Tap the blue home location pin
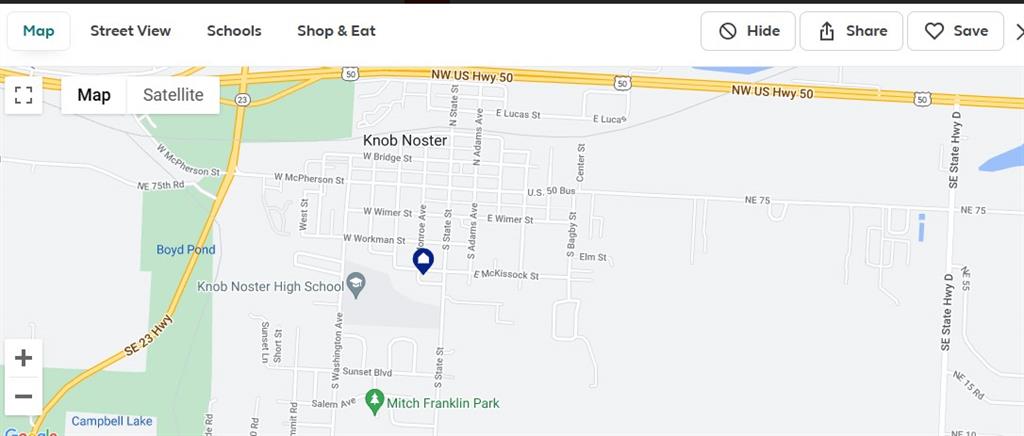The height and width of the screenshot is (436, 1024). point(424,261)
